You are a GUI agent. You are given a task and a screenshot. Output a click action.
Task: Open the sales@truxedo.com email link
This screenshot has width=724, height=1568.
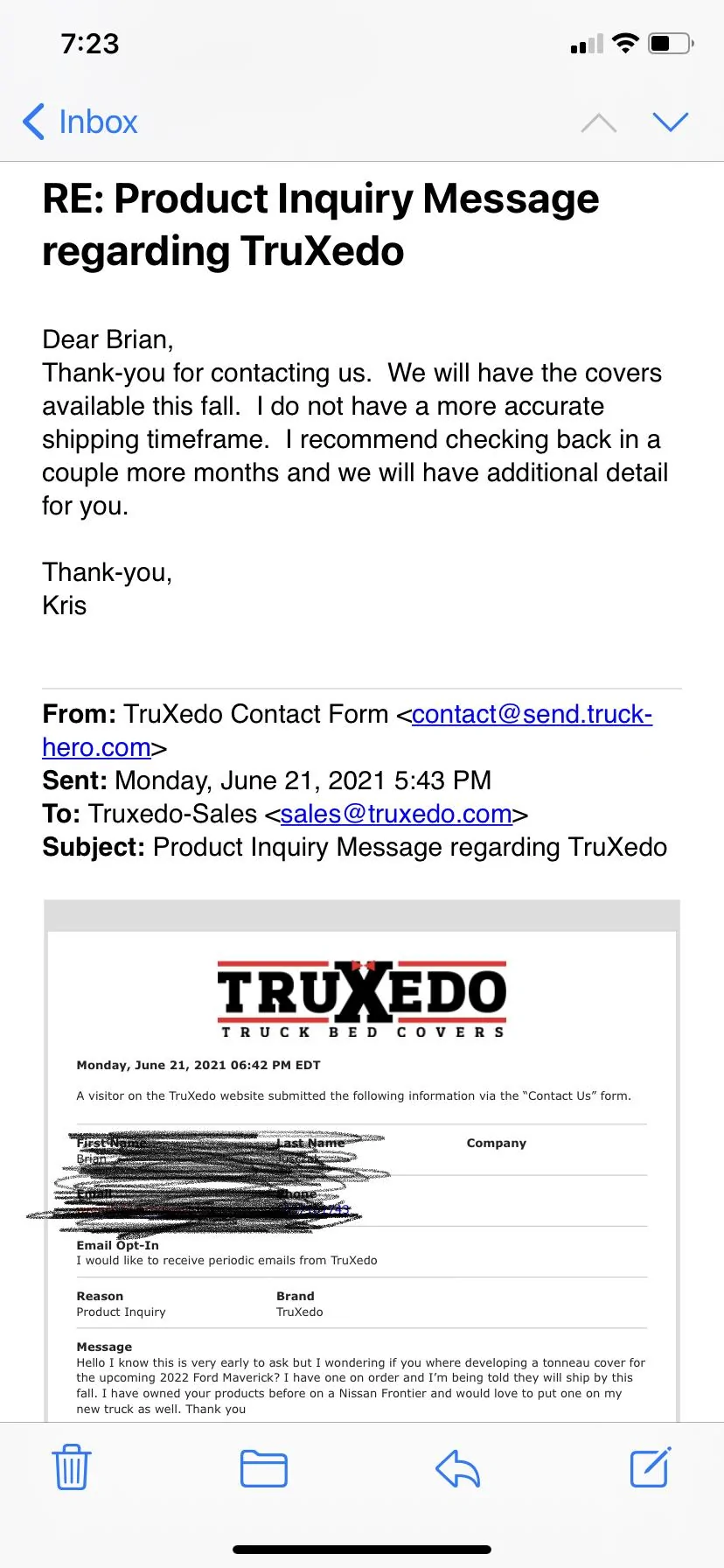coord(396,814)
